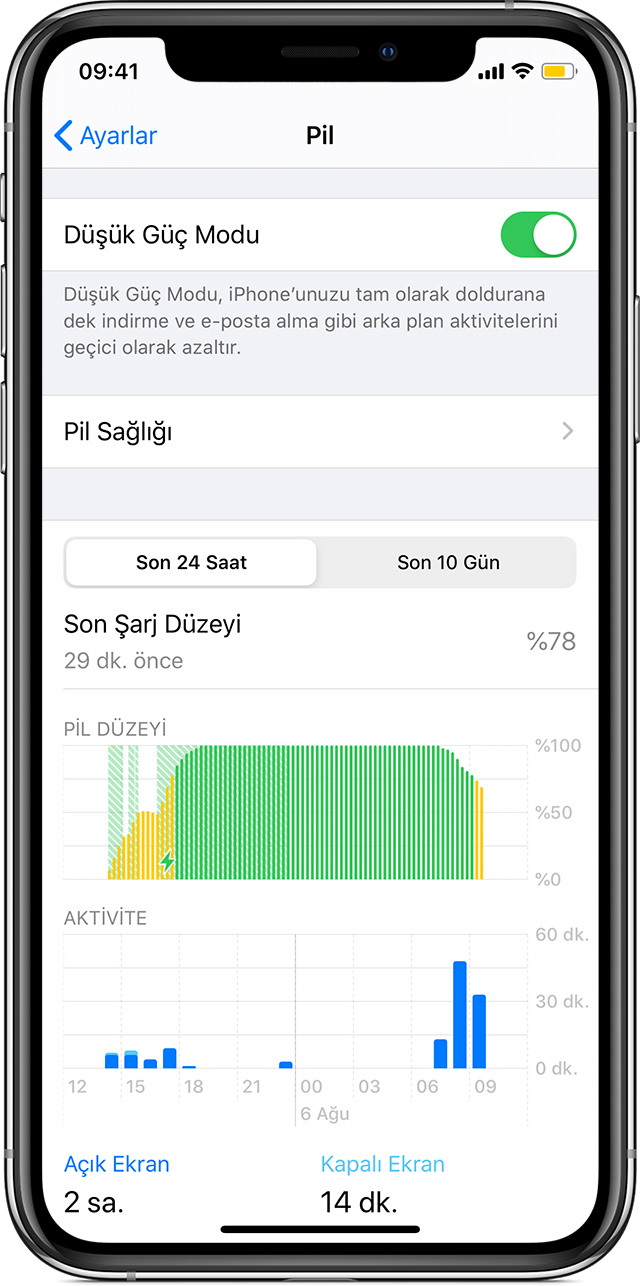The height and width of the screenshot is (1286, 640).
Task: Tap the tallest bar in Aktivite chart
Action: [x=460, y=1015]
